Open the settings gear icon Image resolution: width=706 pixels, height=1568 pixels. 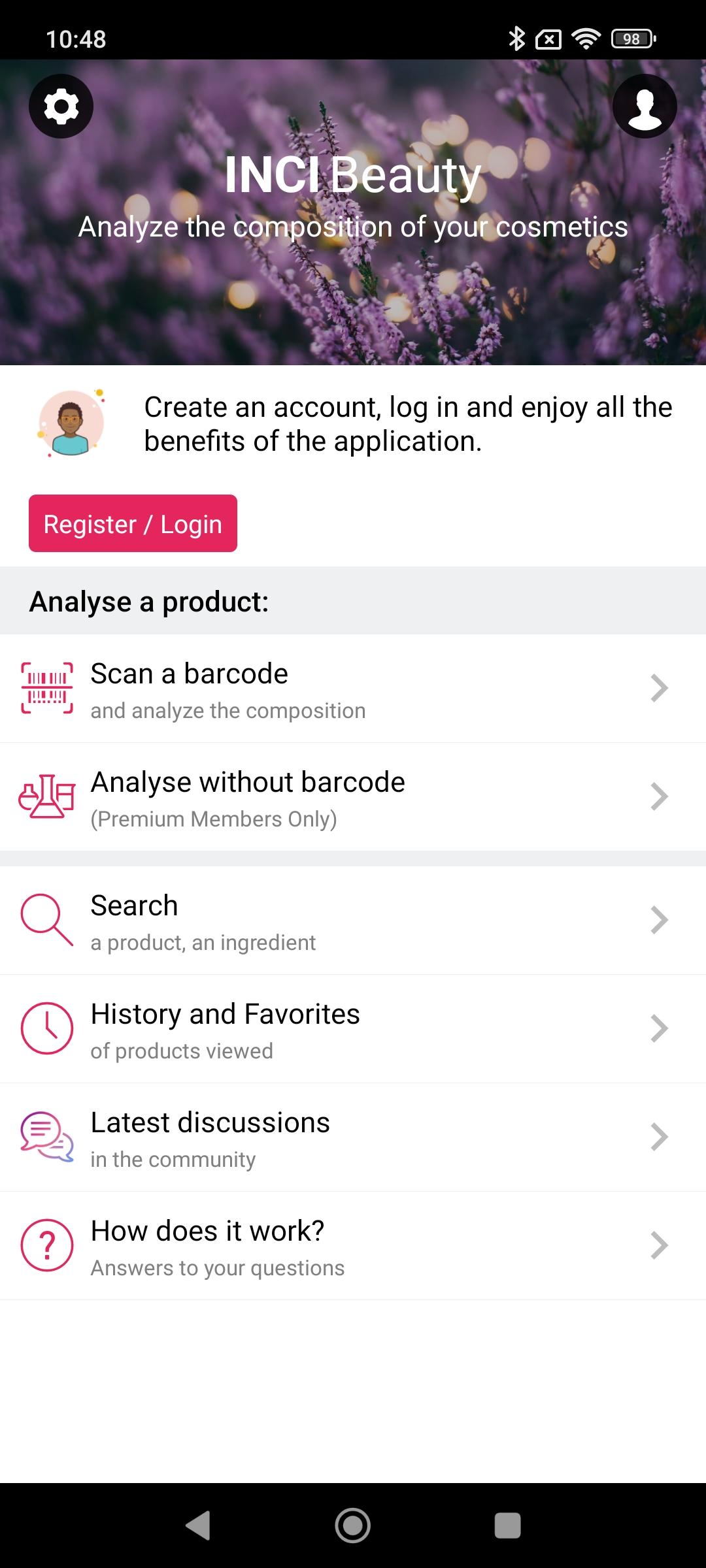[61, 106]
